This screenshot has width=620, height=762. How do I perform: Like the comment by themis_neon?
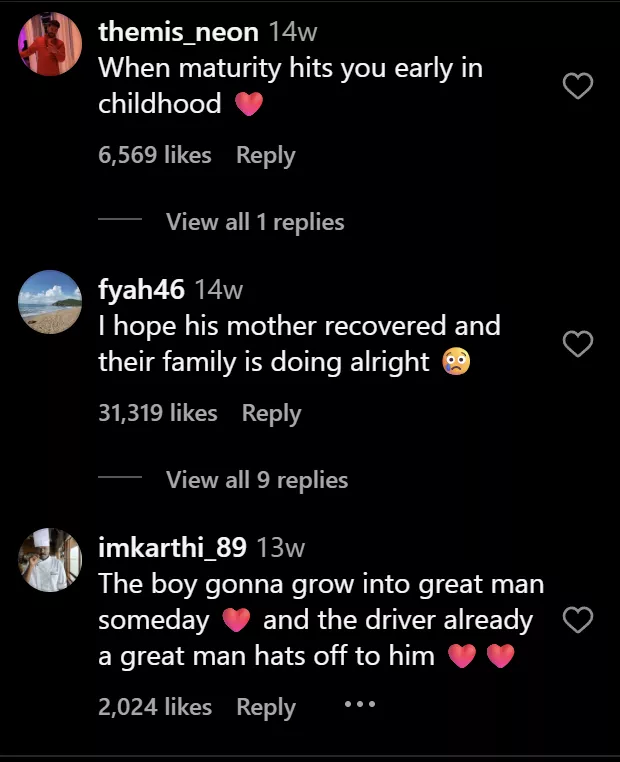pyautogui.click(x=578, y=87)
